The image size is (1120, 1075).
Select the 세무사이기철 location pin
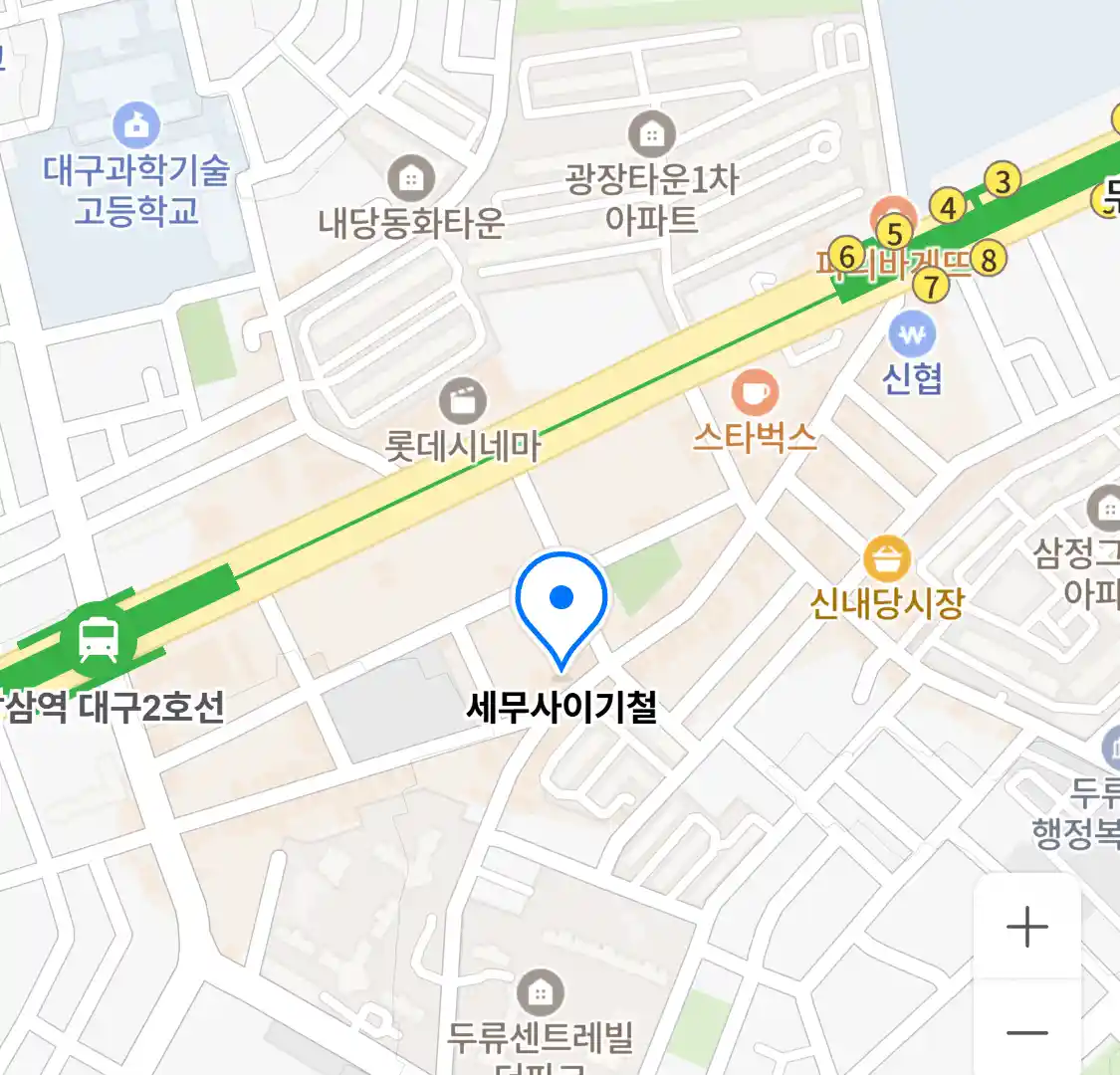(x=561, y=601)
